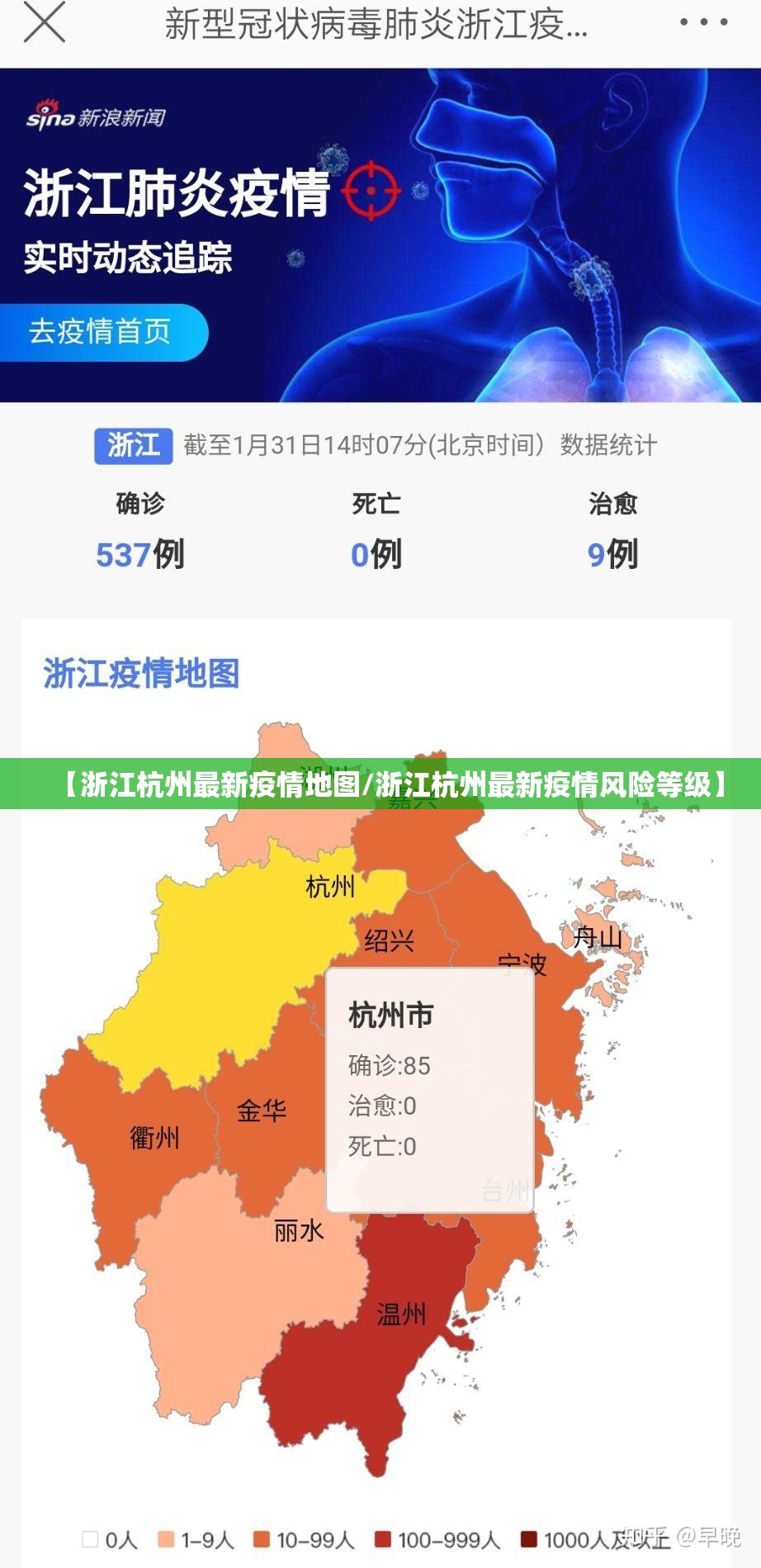Show 金华 case details on the map
The width and height of the screenshot is (761, 1568).
point(261,1110)
